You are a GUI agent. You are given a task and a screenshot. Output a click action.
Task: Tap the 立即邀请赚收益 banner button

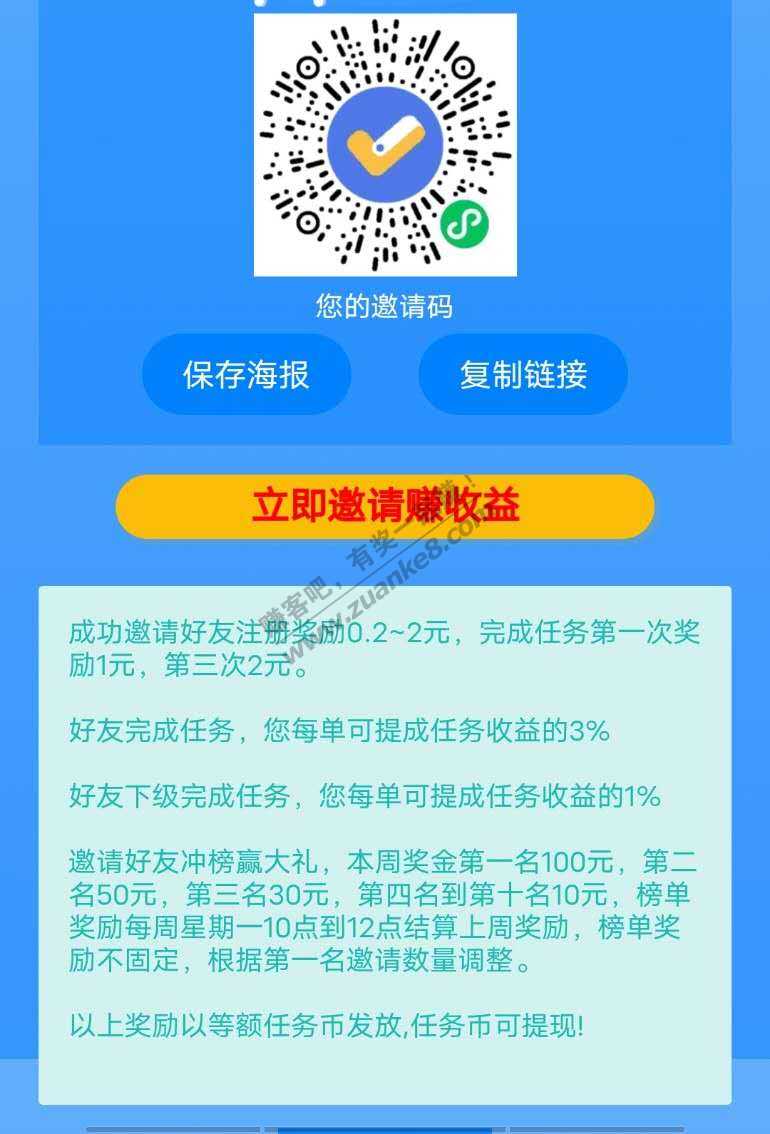(385, 507)
